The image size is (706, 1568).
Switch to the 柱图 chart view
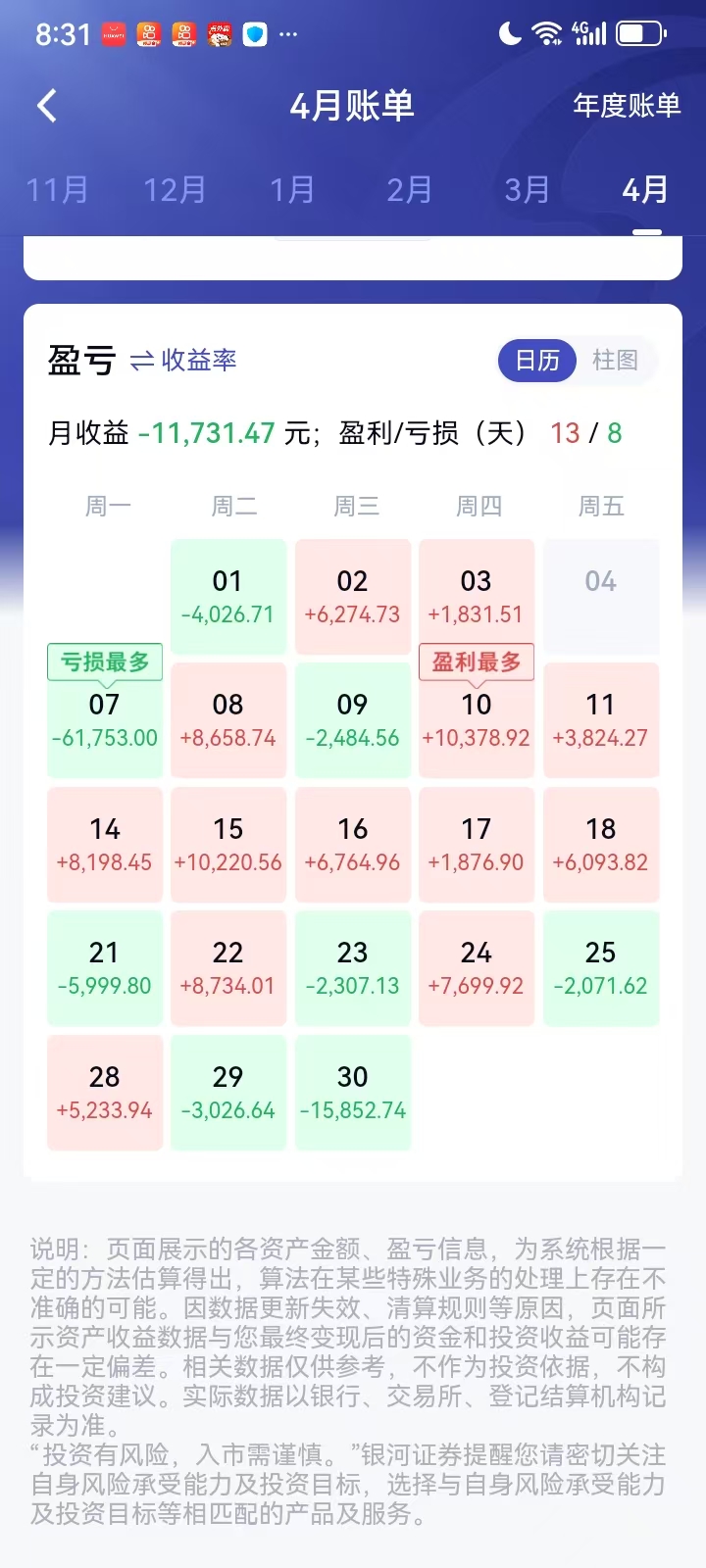coord(615,361)
